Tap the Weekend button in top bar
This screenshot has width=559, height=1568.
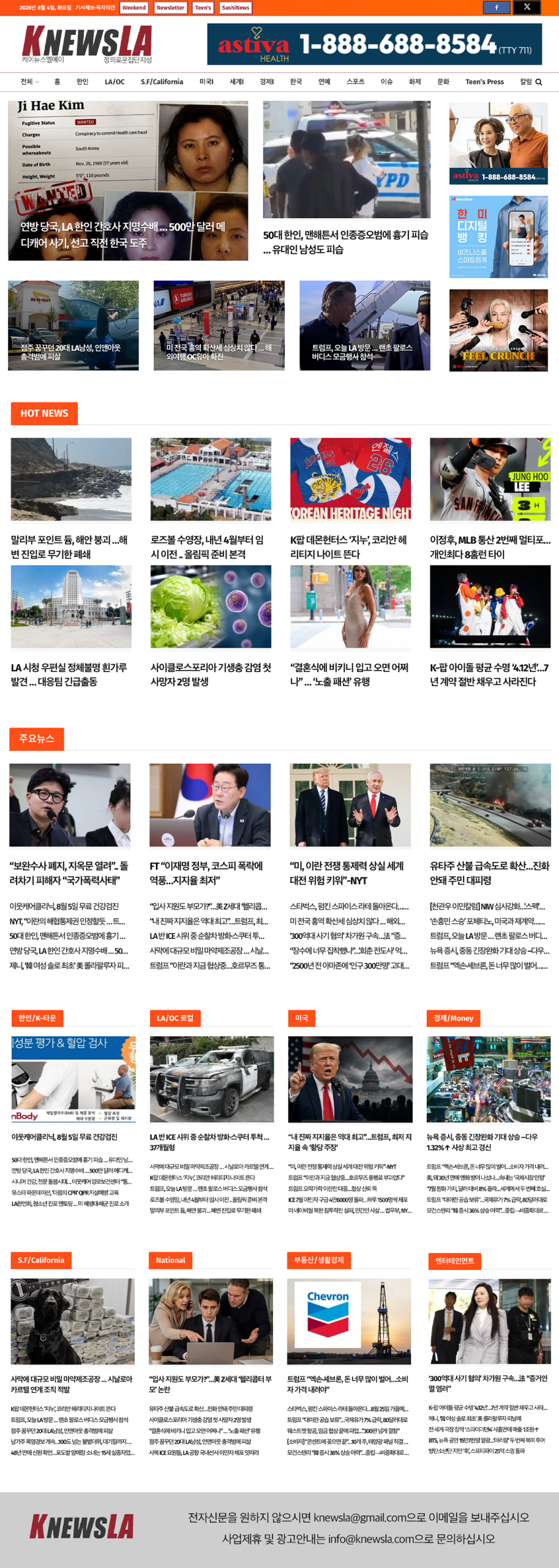(134, 7)
